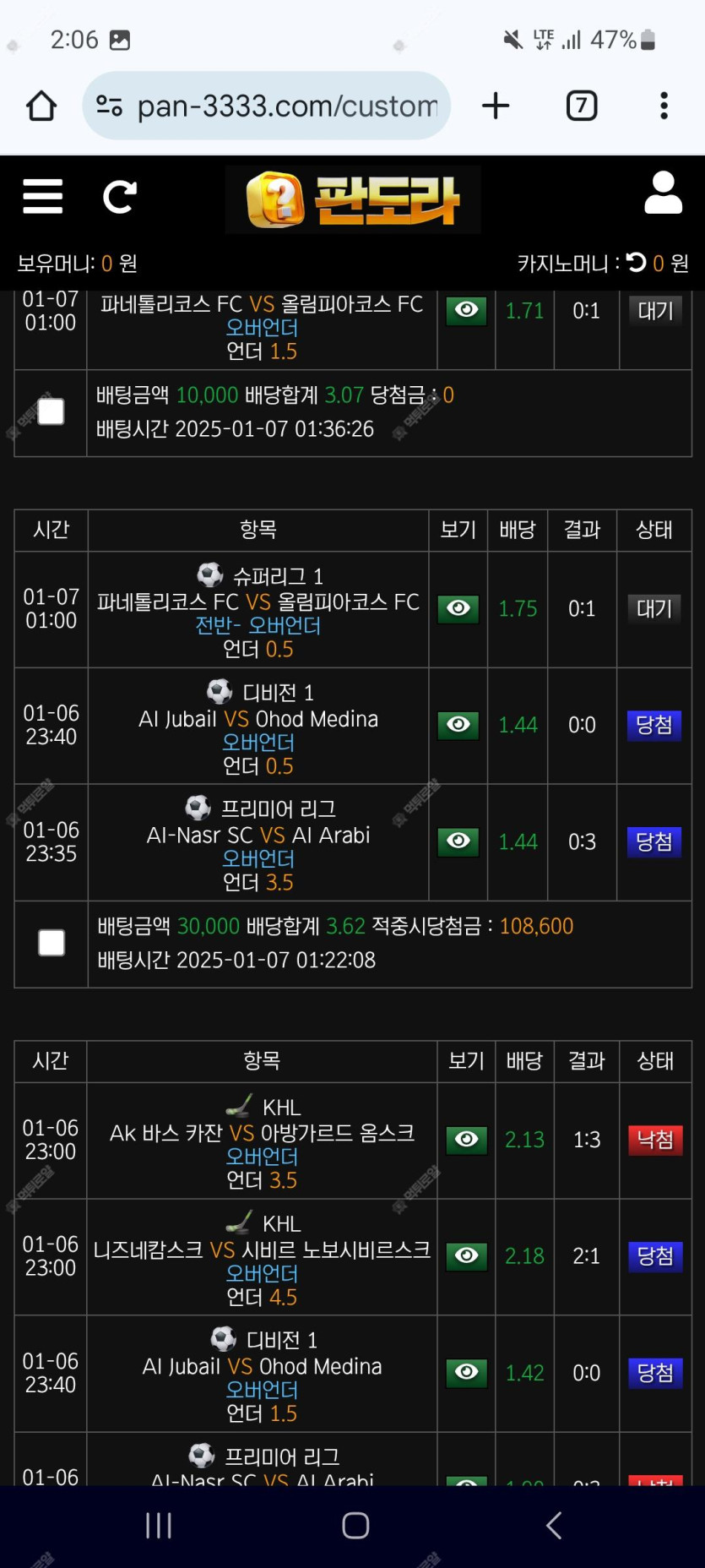
Task: Open the user profile icon
Action: (x=663, y=193)
